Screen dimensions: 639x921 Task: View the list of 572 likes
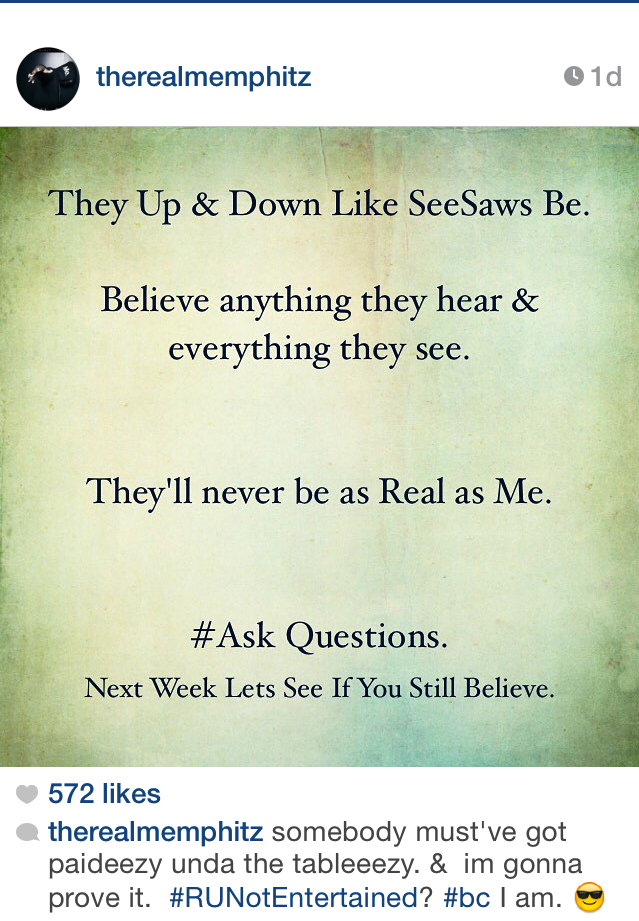(104, 794)
